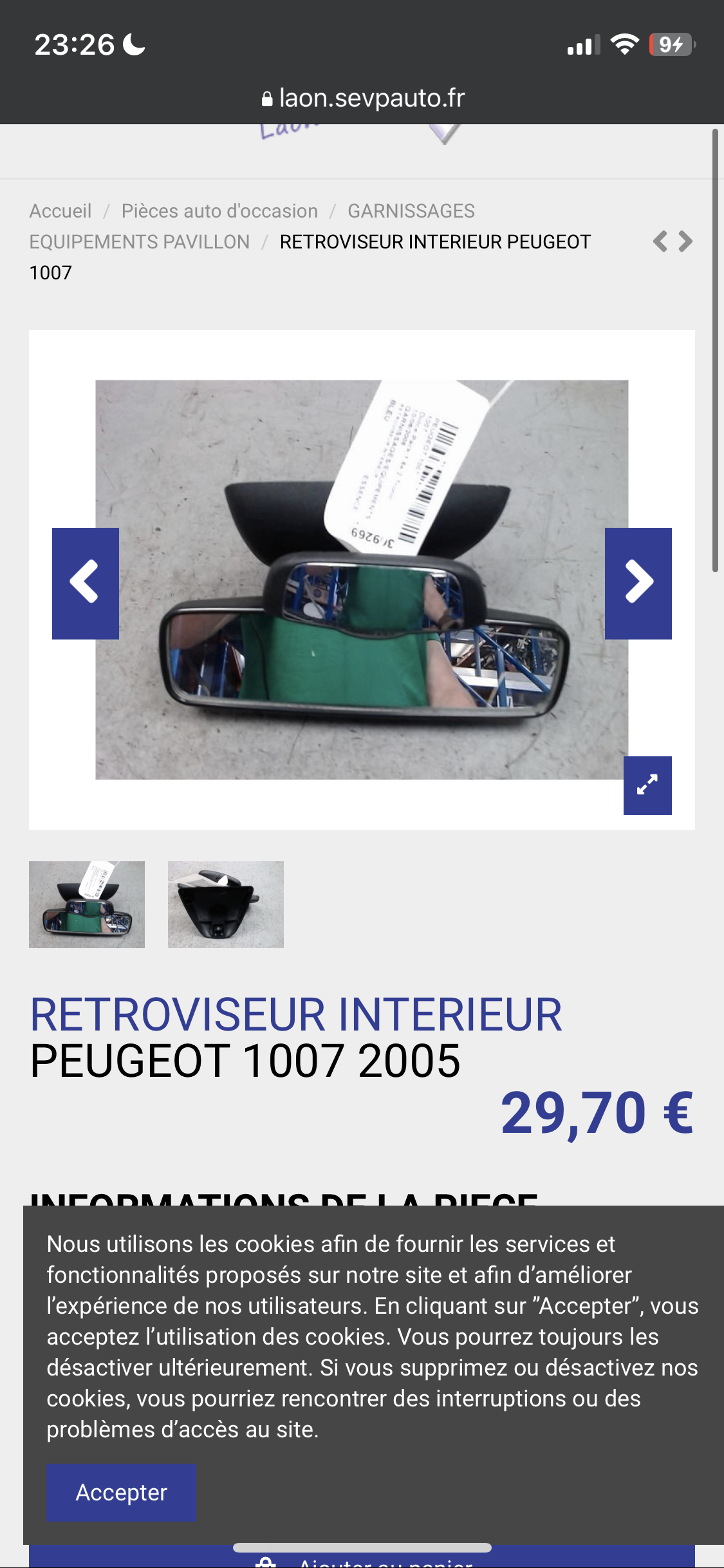Screen dimensions: 724x1568
Task: Select the second thumbnail showing the mirror back
Action: click(x=226, y=904)
